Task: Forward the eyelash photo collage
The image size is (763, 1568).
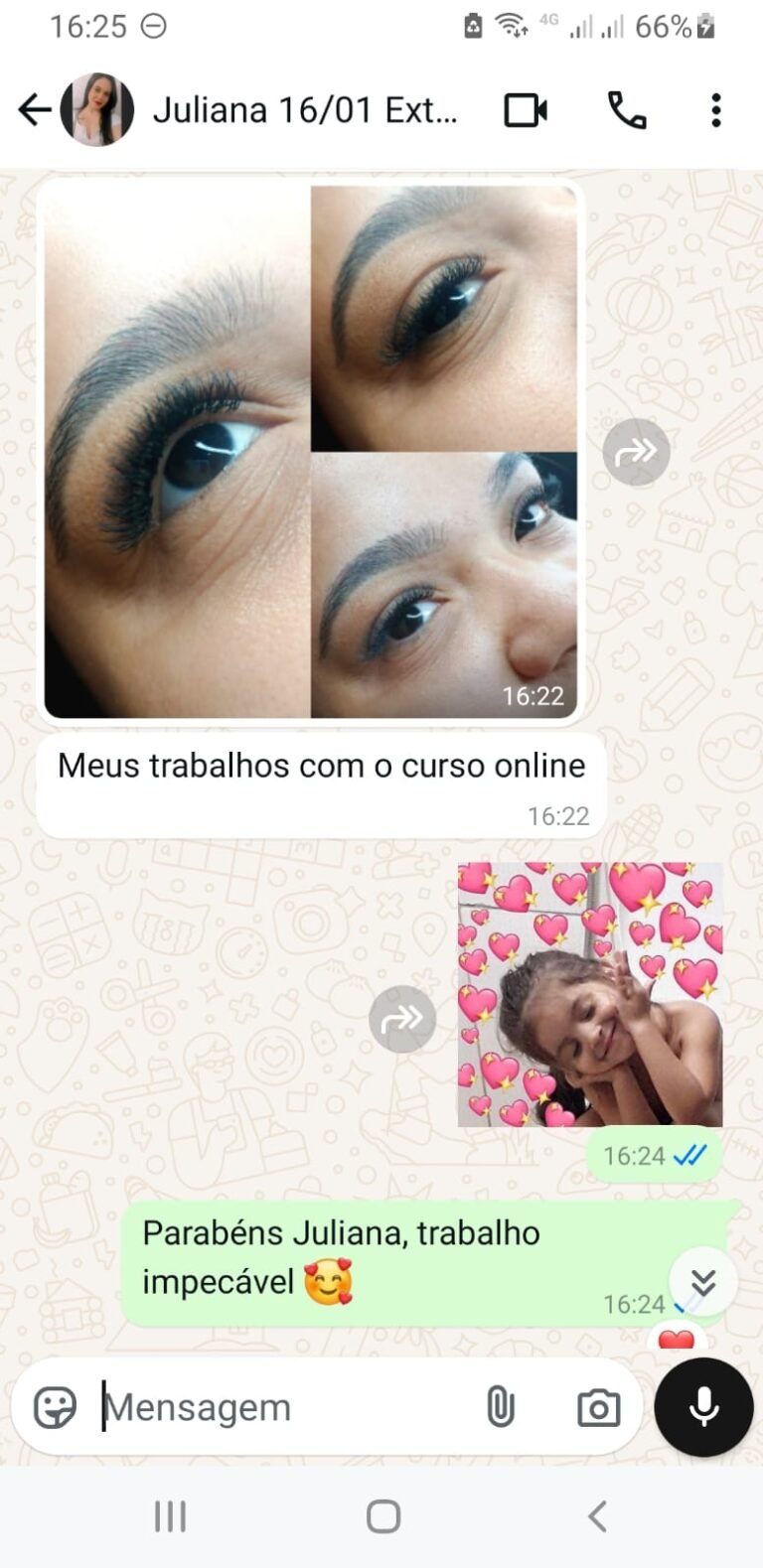Action: pyautogui.click(x=636, y=452)
